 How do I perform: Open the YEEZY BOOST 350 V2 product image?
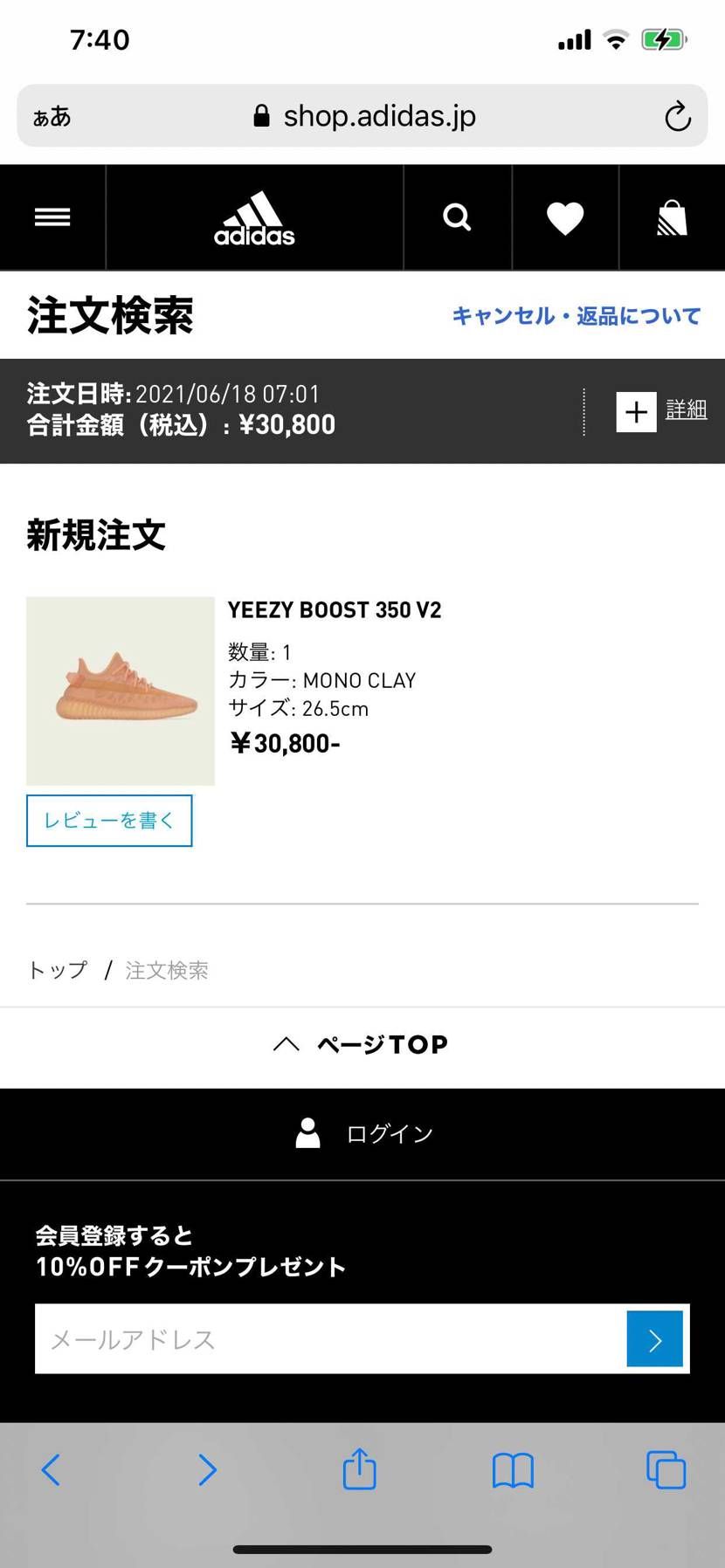pyautogui.click(x=121, y=691)
